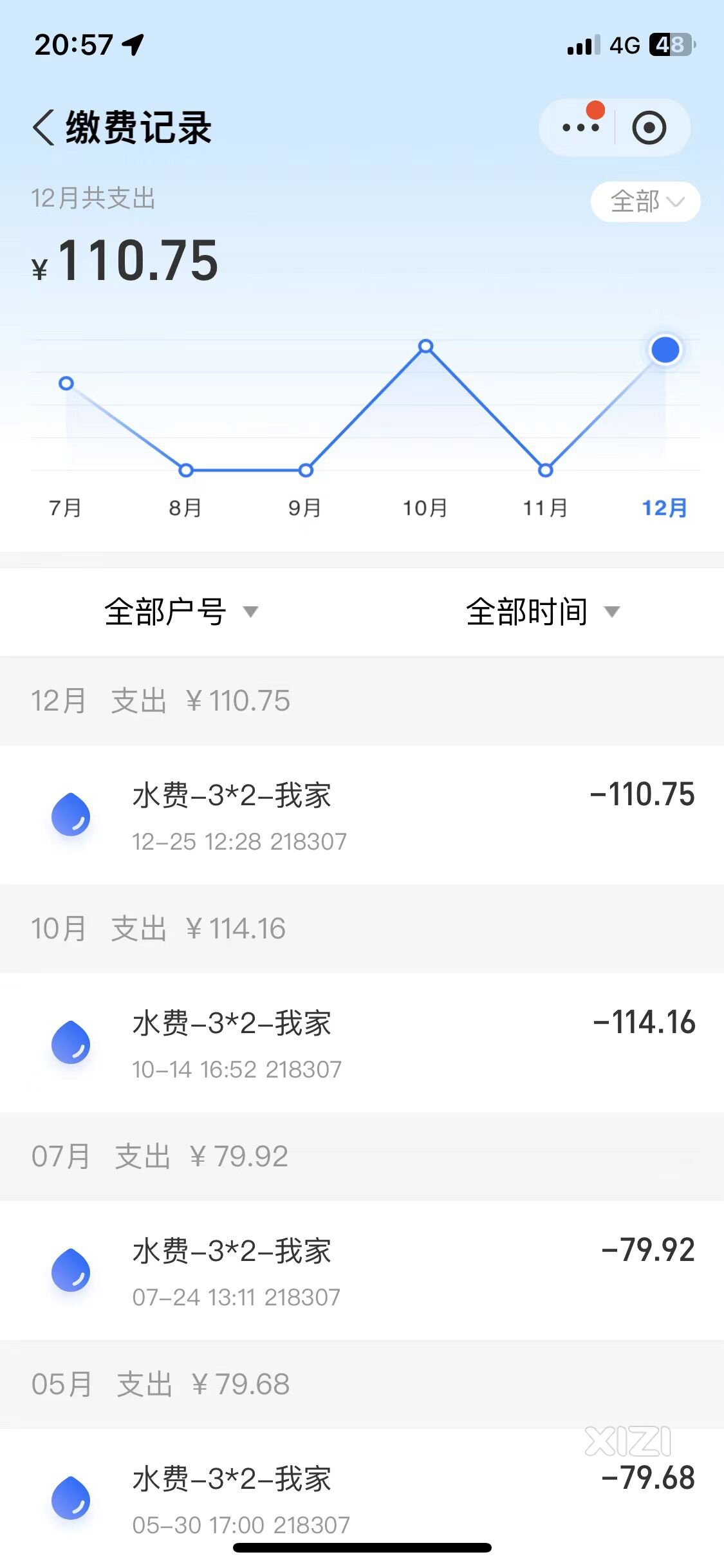The height and width of the screenshot is (1568, 724).
Task: Expand the 全部 category dropdown
Action: pyautogui.click(x=645, y=201)
